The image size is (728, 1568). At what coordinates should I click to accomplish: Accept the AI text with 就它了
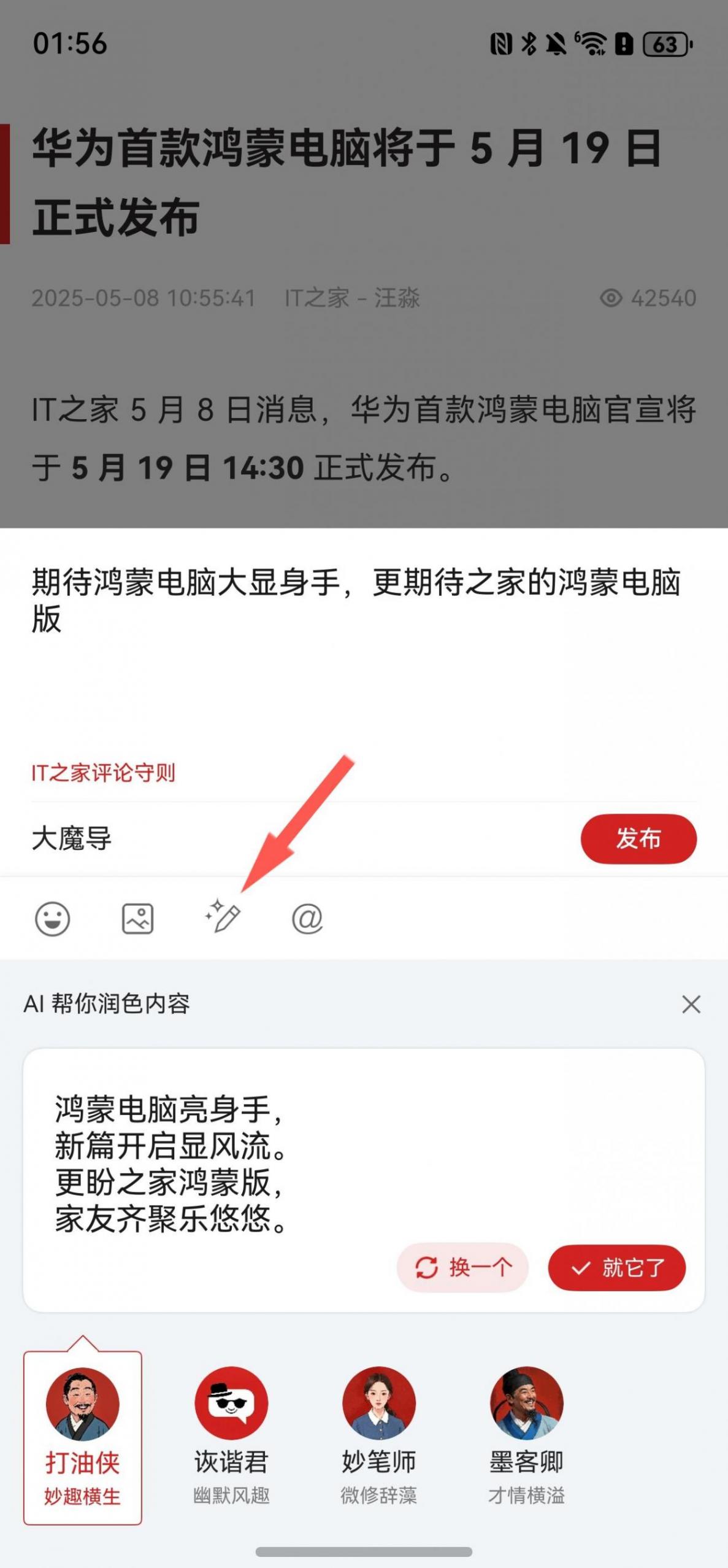click(x=616, y=1268)
